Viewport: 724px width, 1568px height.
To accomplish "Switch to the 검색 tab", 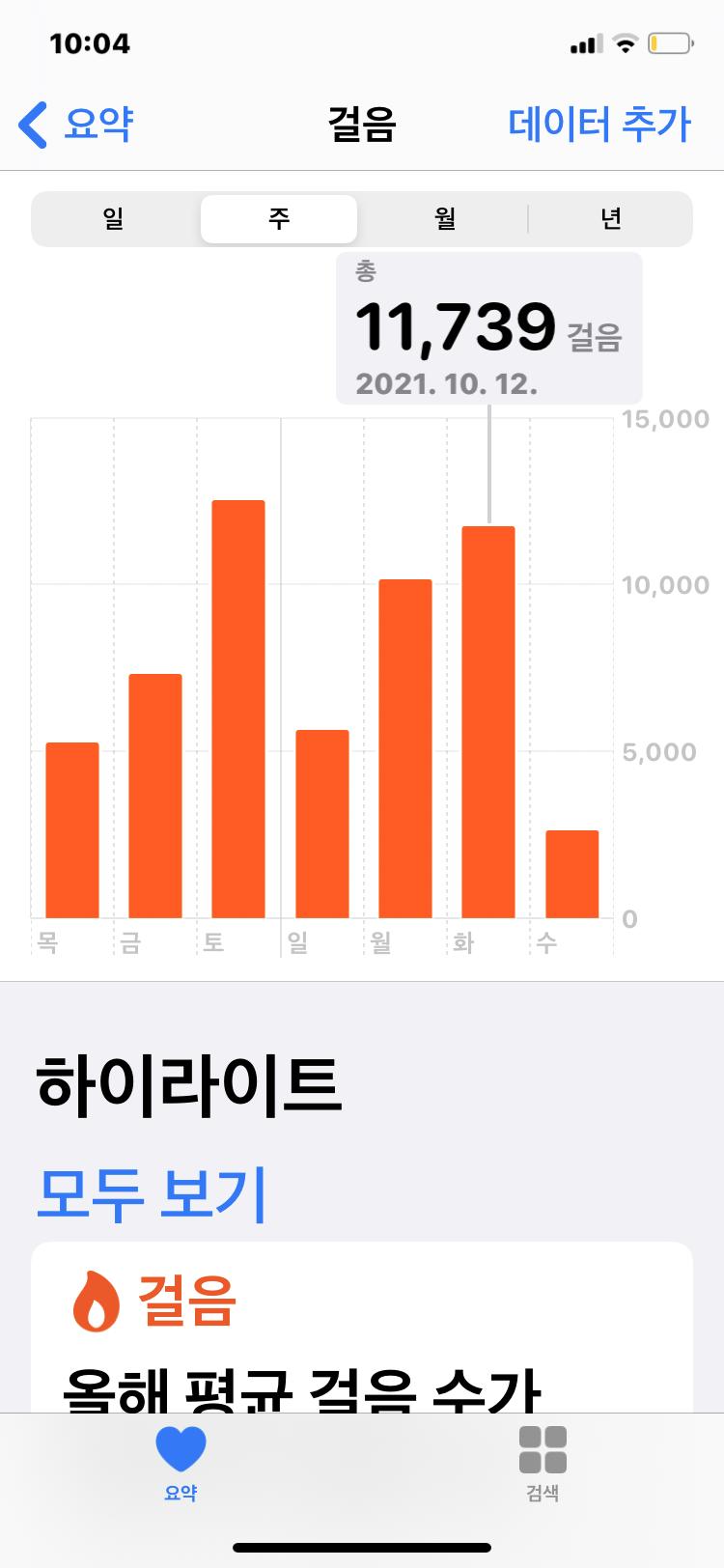I will click(543, 1462).
